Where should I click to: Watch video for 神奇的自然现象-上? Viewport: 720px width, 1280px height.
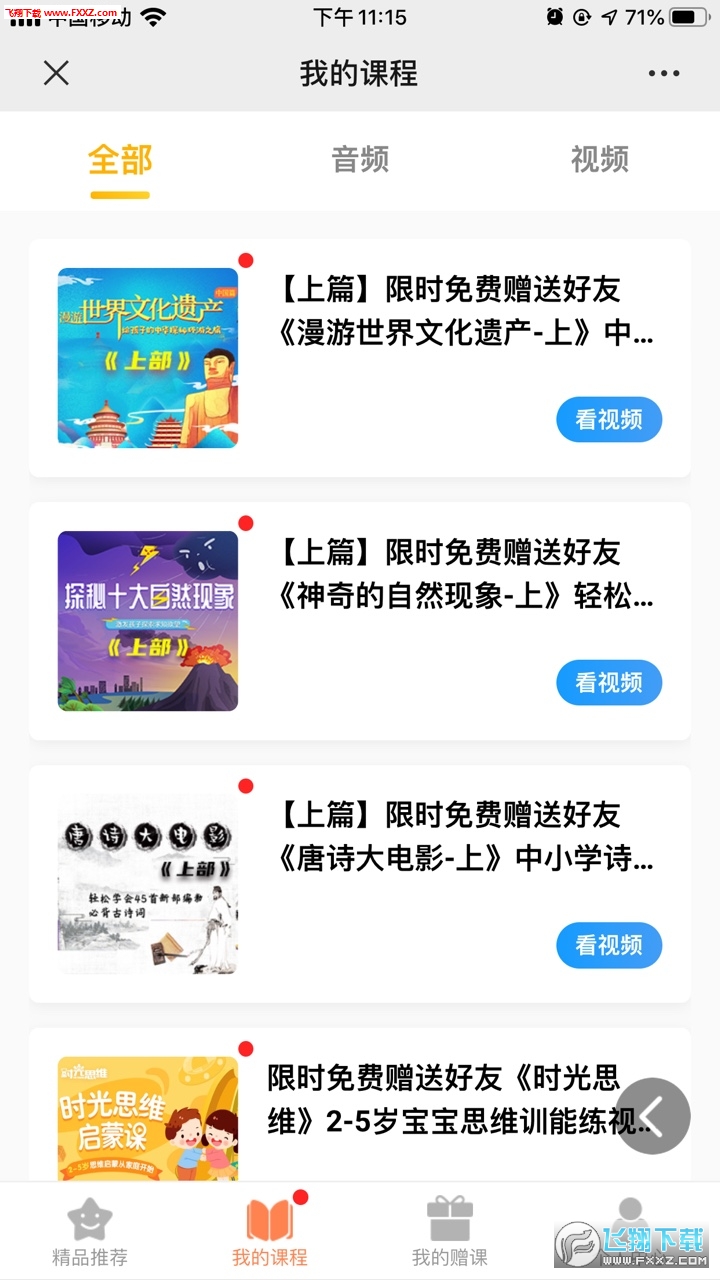click(609, 683)
